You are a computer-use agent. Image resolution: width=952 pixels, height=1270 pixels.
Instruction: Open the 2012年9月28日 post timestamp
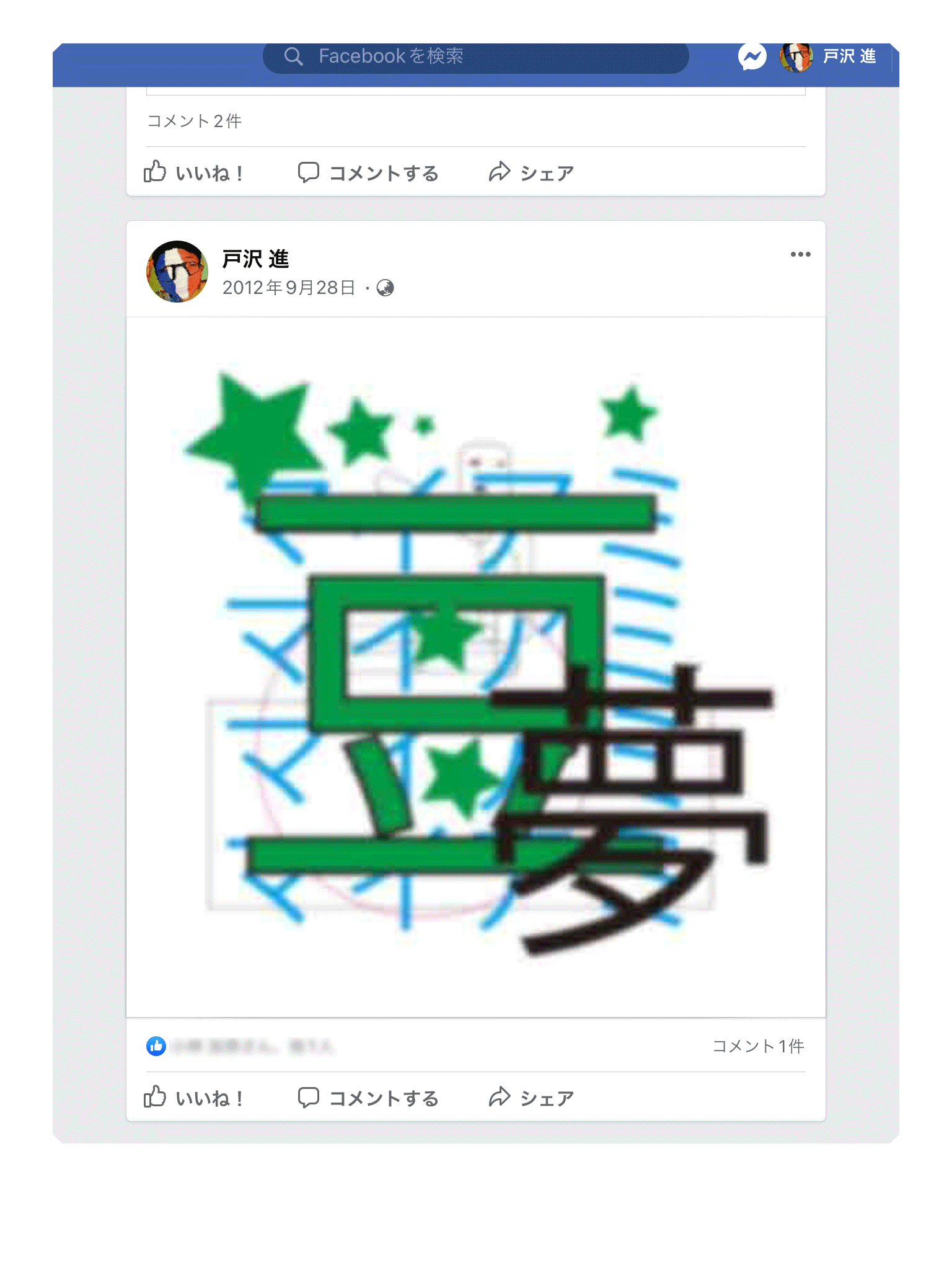point(289,288)
